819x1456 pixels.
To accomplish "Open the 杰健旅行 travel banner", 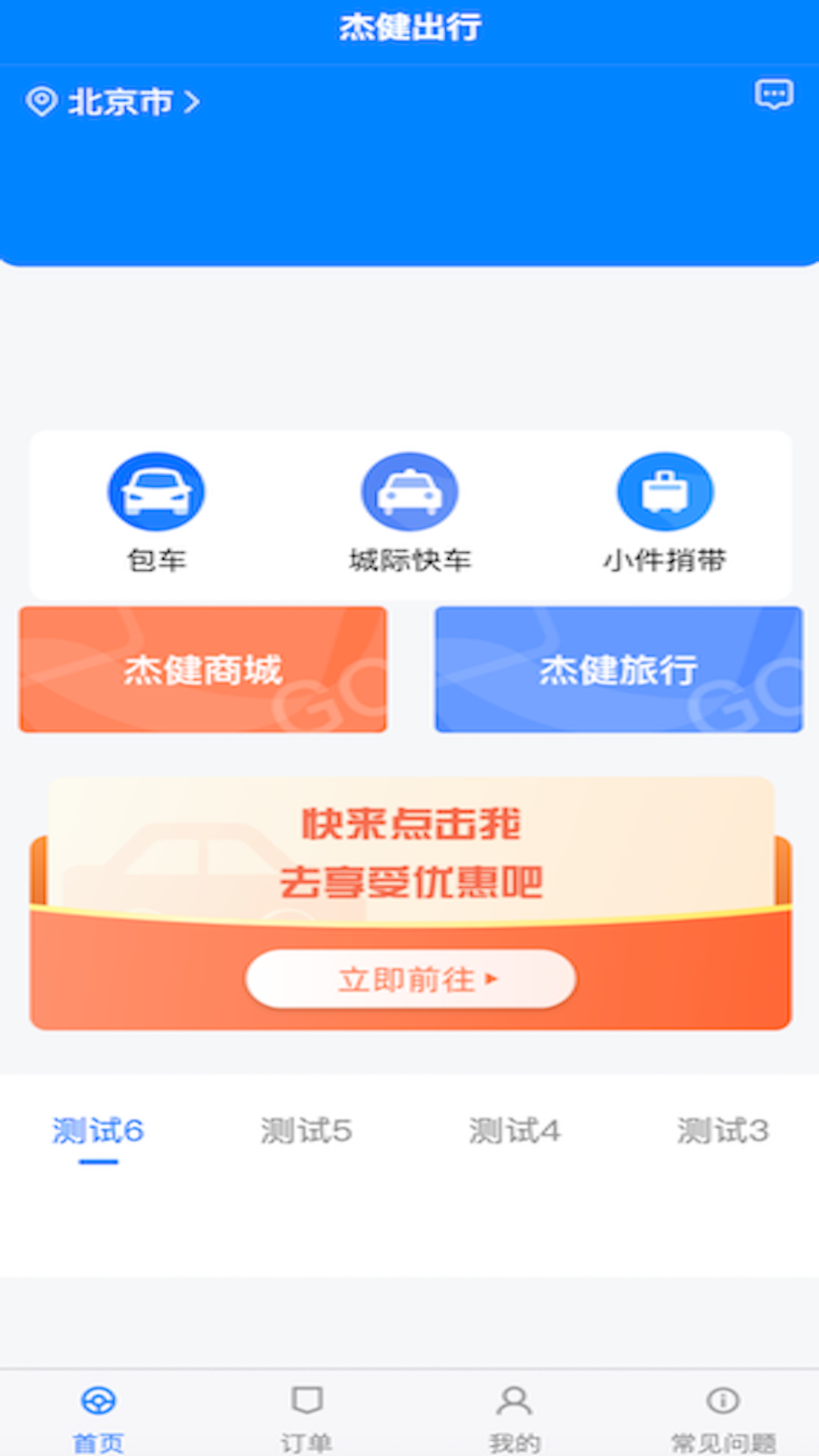I will coord(618,669).
